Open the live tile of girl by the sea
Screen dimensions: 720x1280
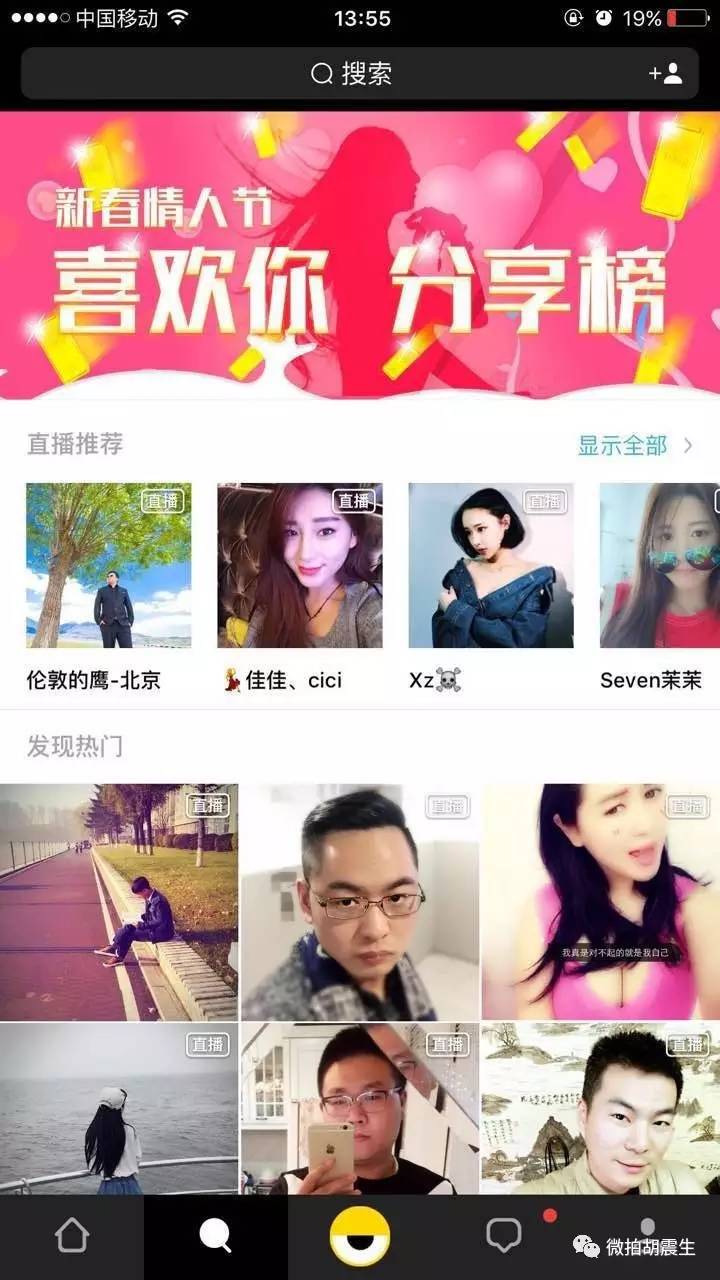pyautogui.click(x=119, y=1108)
